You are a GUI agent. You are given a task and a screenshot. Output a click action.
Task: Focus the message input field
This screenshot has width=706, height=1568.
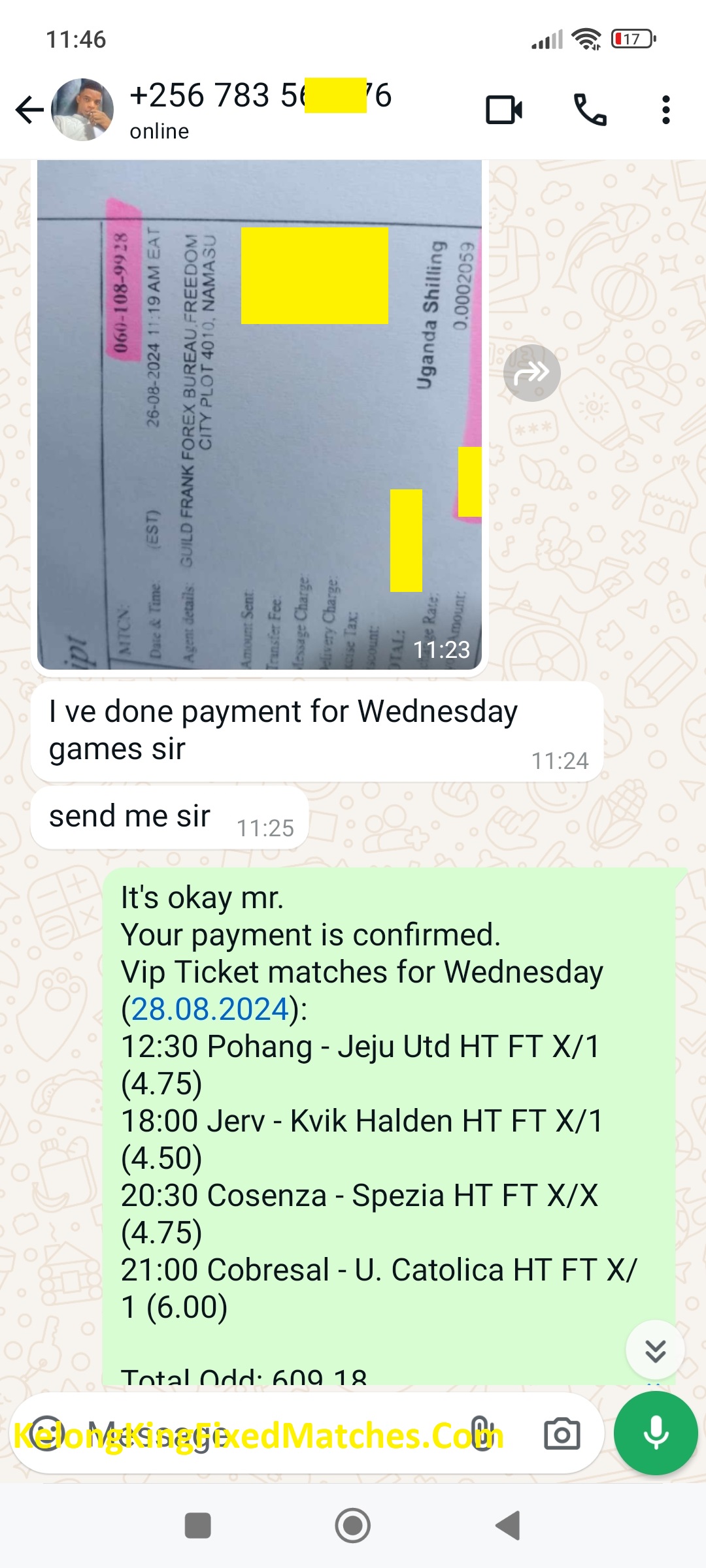(x=261, y=1434)
